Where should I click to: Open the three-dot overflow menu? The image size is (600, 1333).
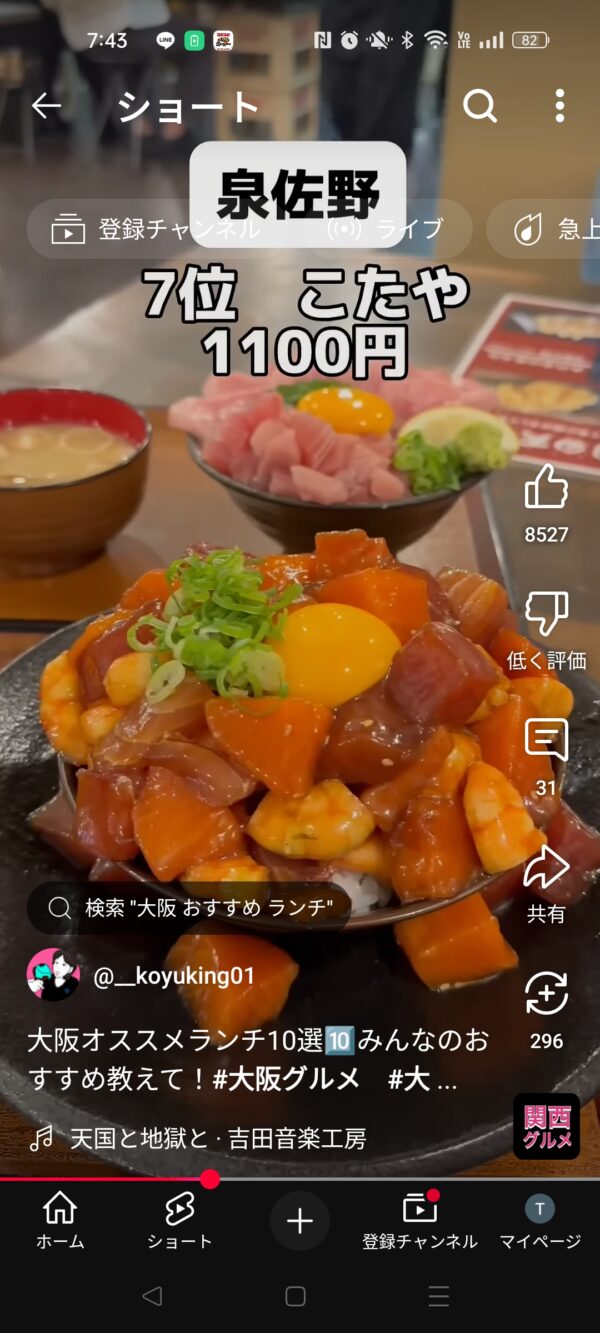click(559, 106)
